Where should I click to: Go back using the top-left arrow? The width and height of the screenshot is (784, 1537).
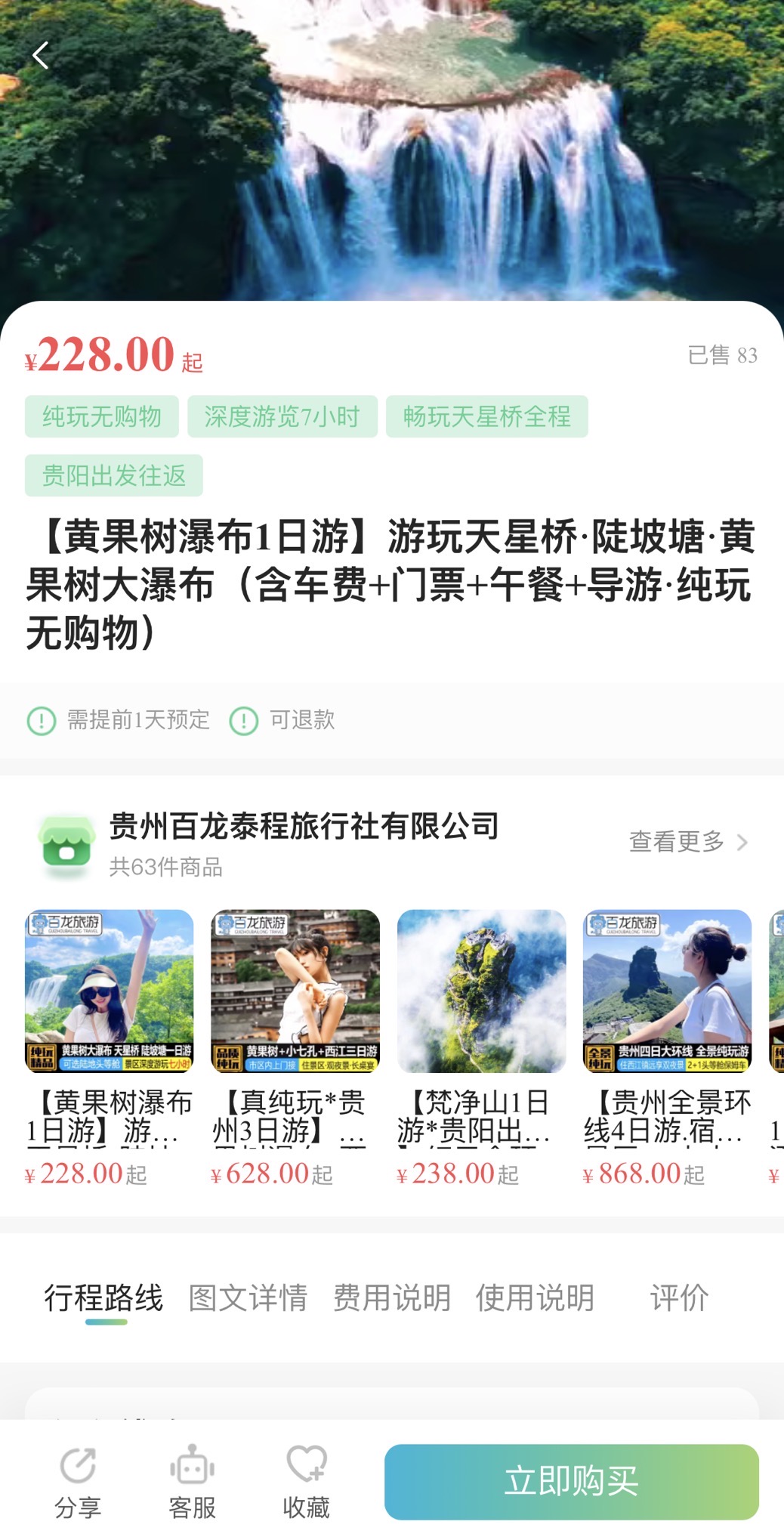click(41, 55)
